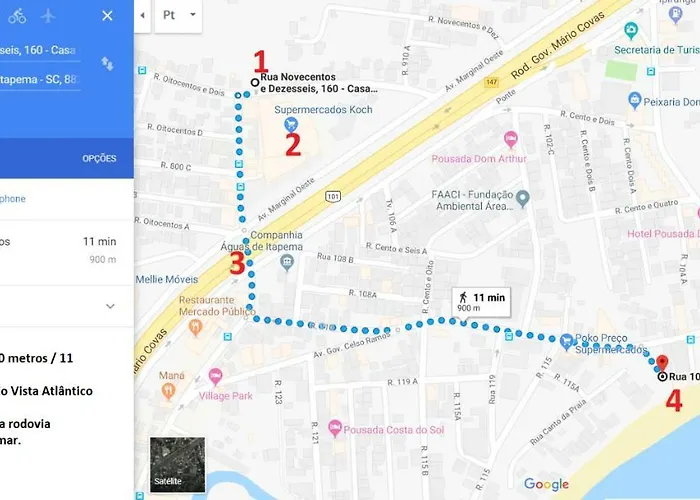Open route OPÇÕES
700x500 pixels.
(x=99, y=158)
